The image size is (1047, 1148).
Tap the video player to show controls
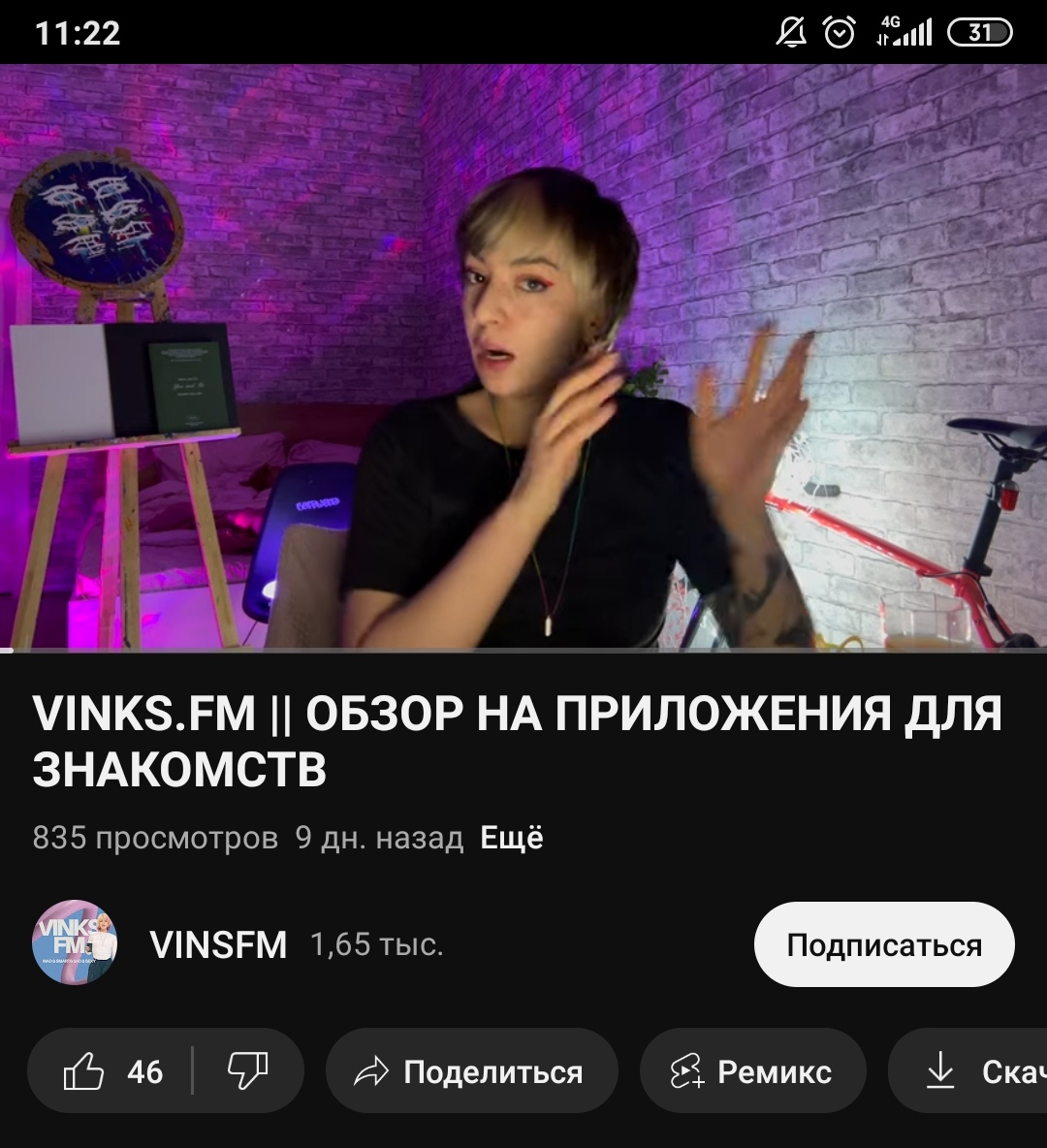coord(523,357)
